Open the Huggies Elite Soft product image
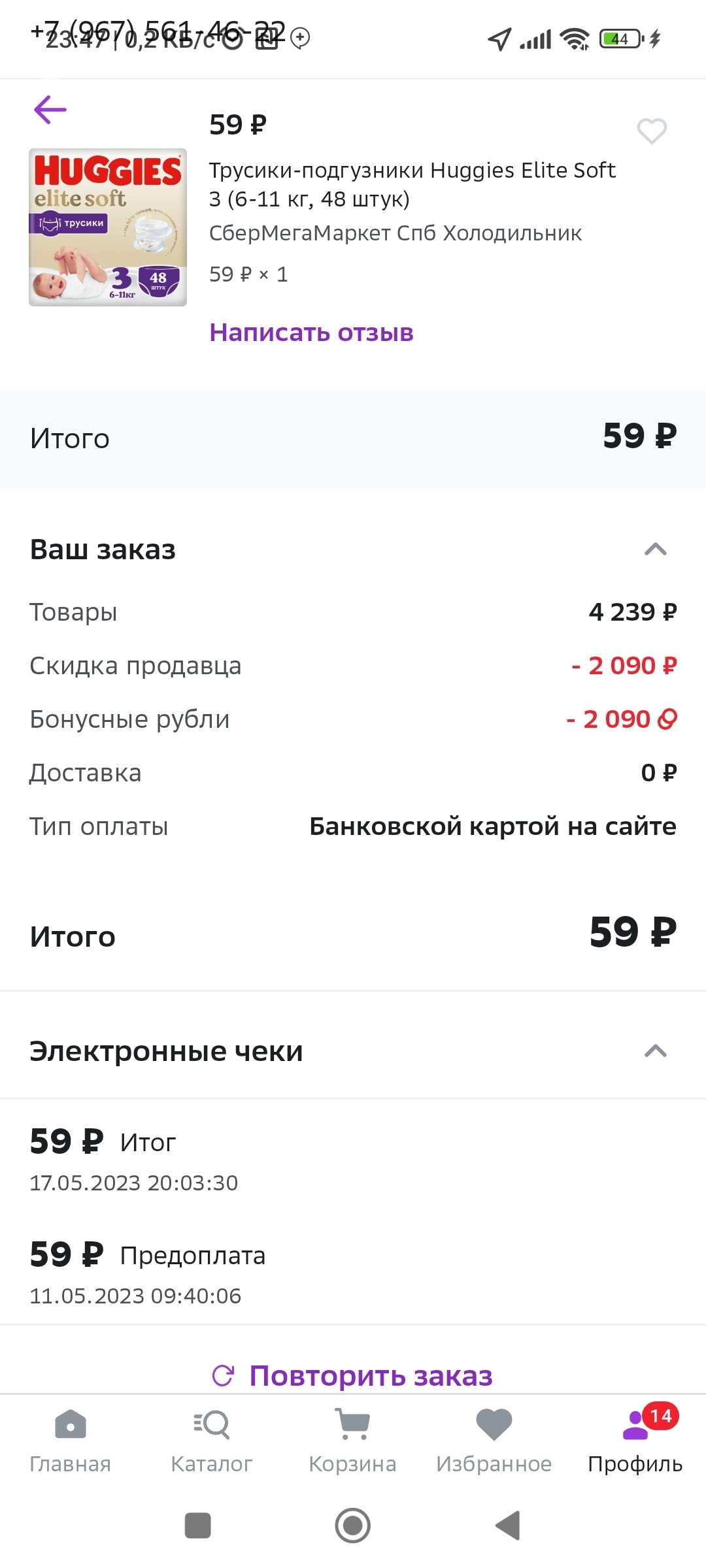The height and width of the screenshot is (1568, 706). coord(108,227)
